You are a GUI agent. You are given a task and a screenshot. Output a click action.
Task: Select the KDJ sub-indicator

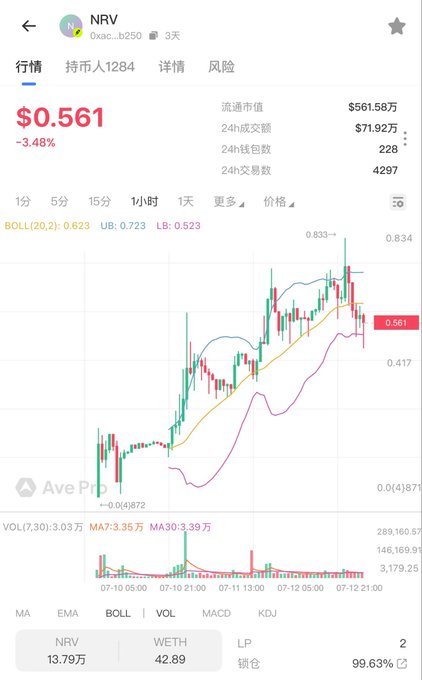point(267,613)
